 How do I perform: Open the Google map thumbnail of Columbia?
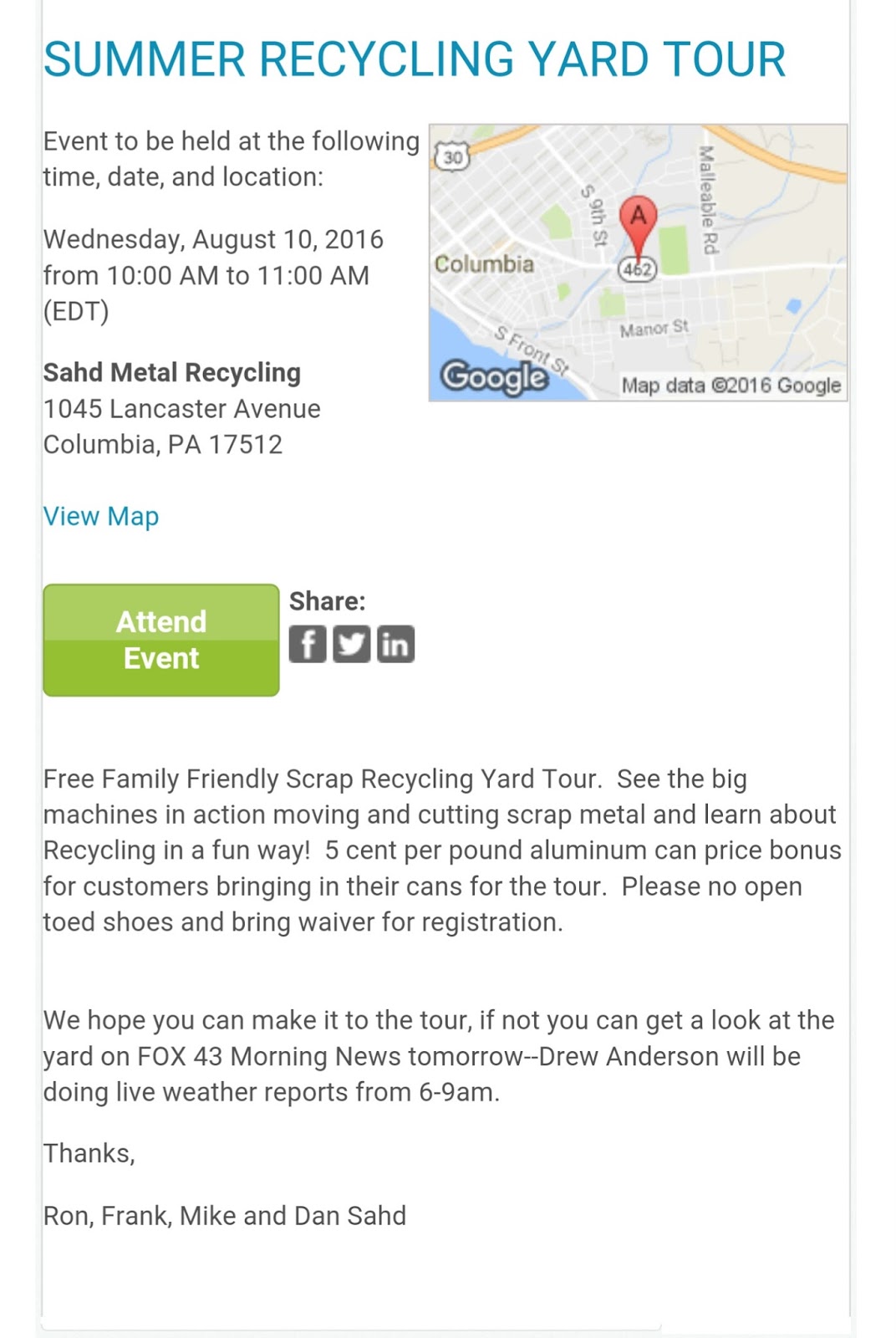click(638, 263)
